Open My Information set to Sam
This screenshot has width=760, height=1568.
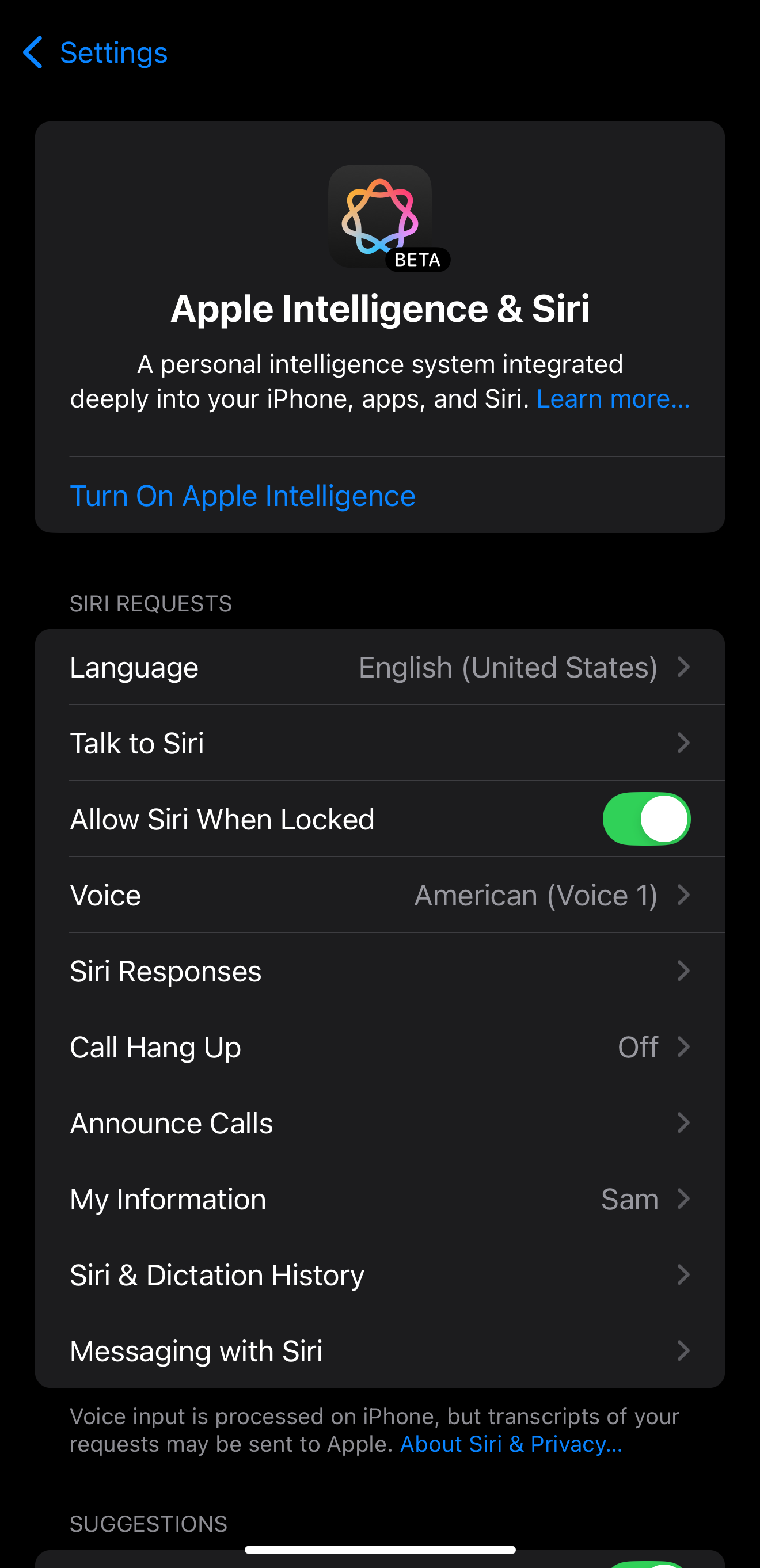[380, 1198]
